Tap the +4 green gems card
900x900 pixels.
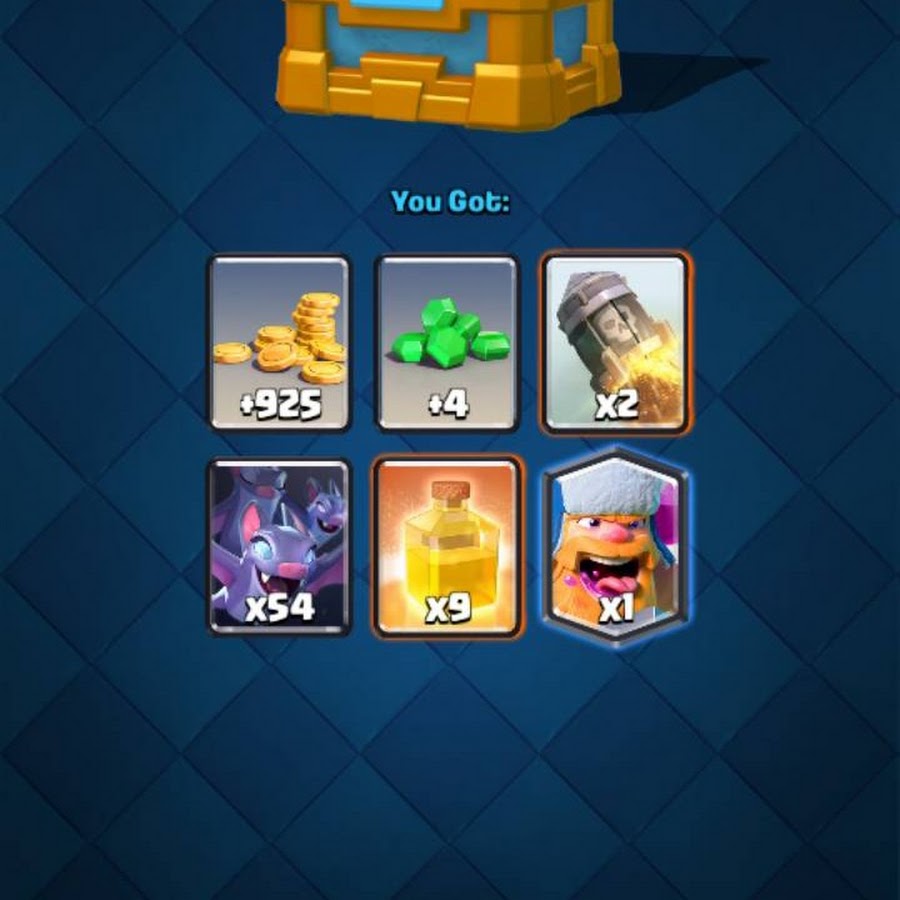click(x=446, y=343)
